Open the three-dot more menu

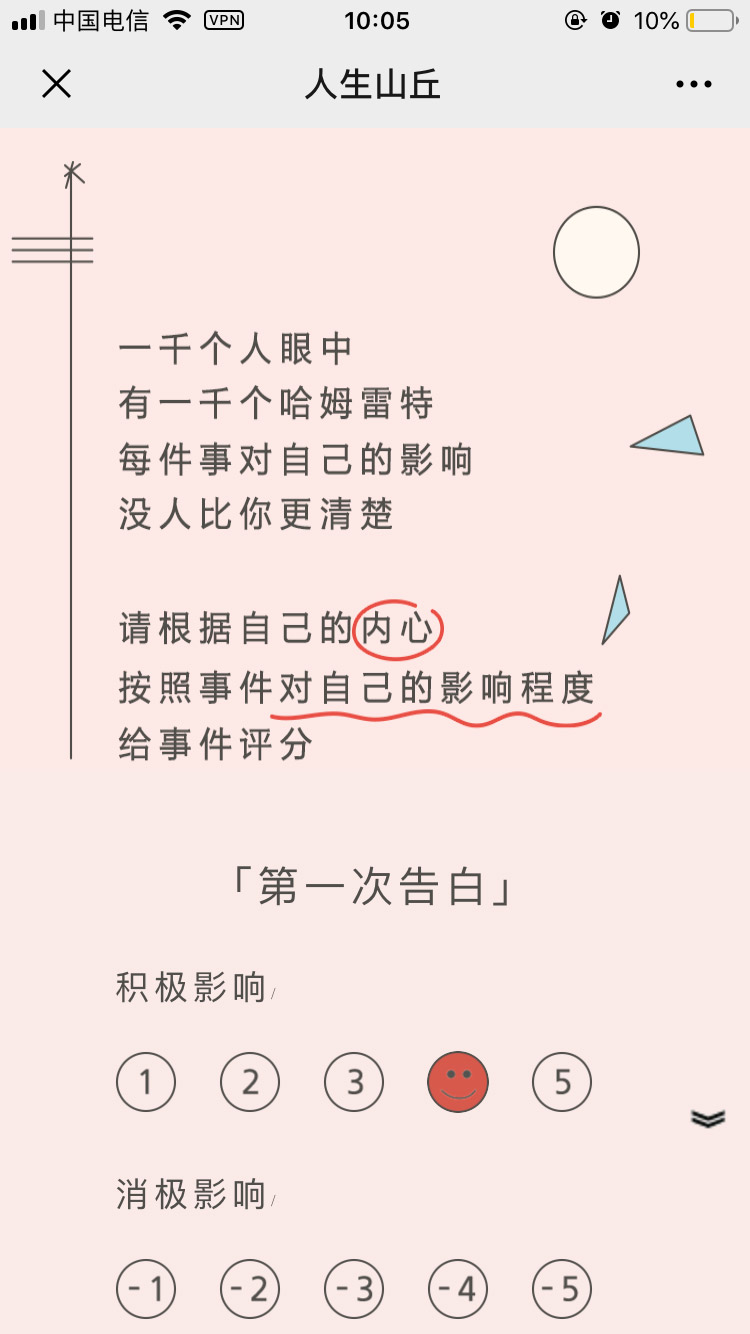[x=694, y=85]
